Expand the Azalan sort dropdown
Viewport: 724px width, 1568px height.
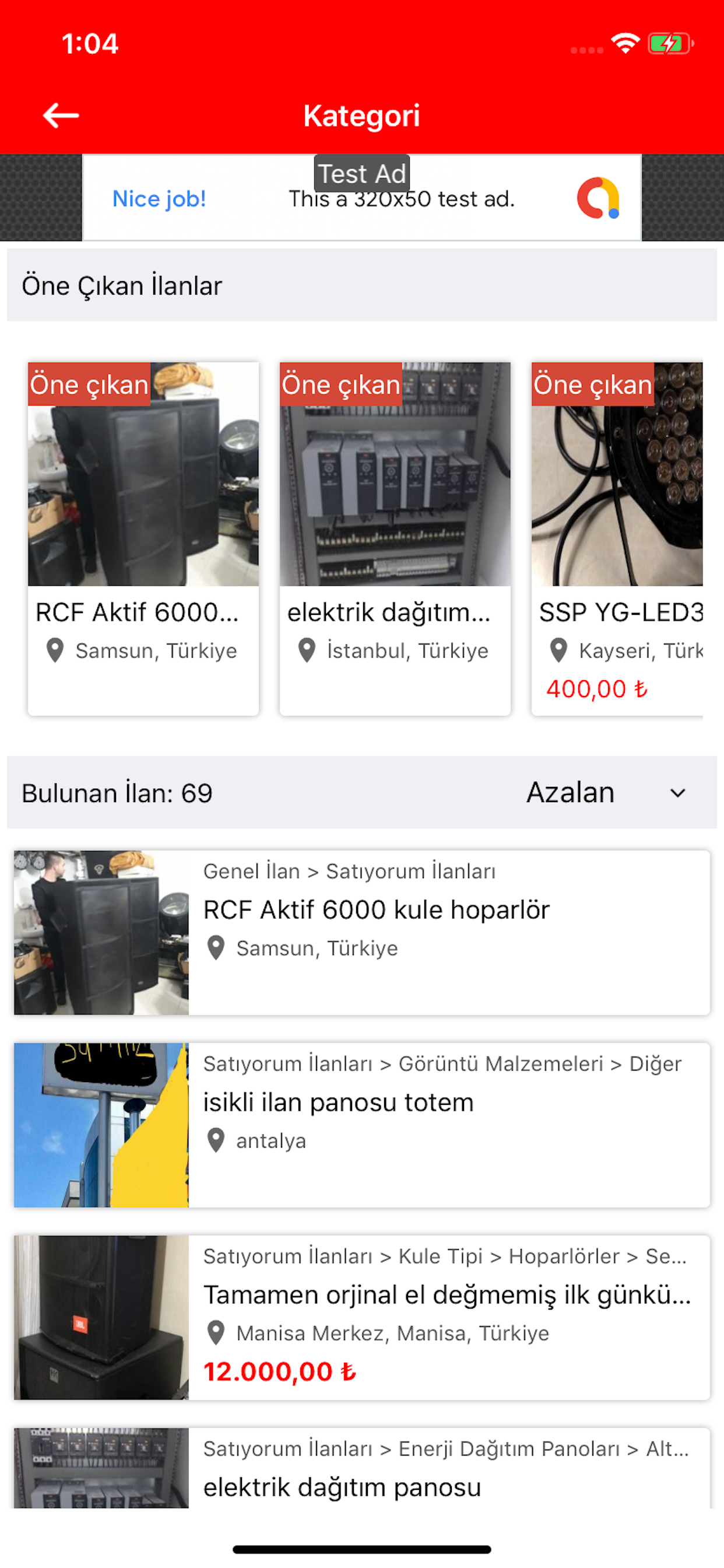click(x=606, y=793)
